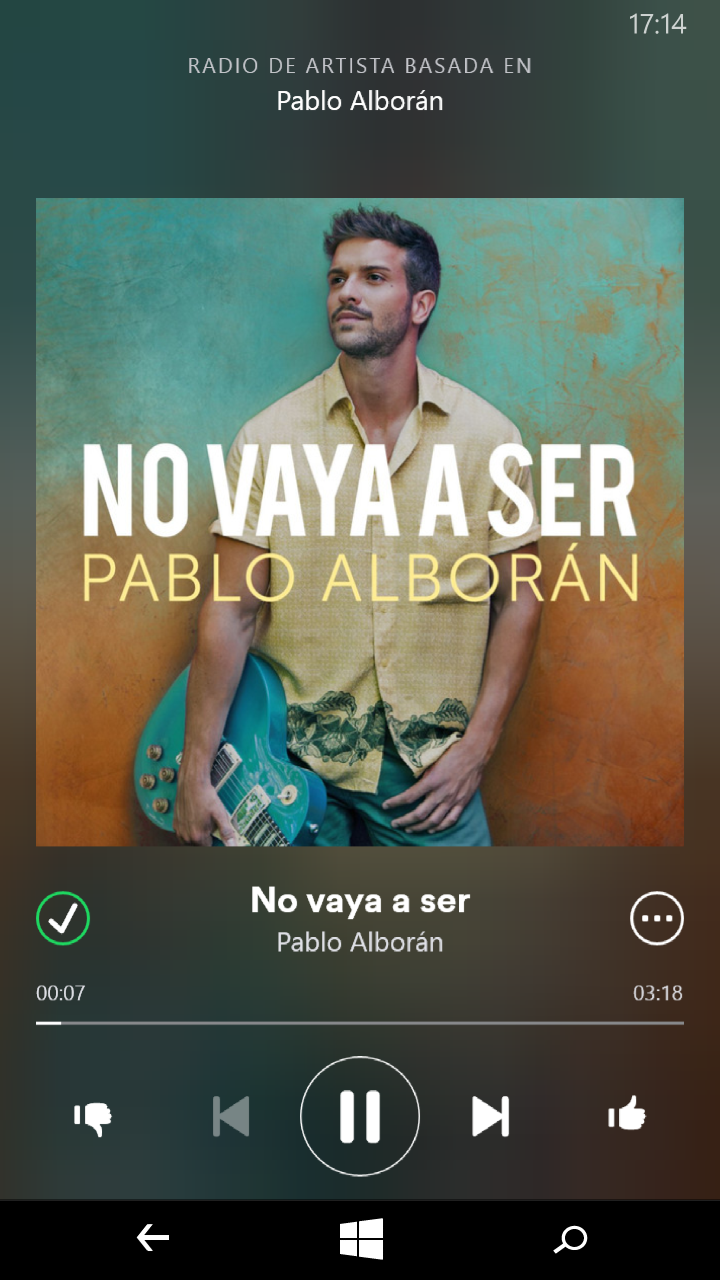The image size is (720, 1280).
Task: Tap the system back arrow
Action: coord(153,1240)
